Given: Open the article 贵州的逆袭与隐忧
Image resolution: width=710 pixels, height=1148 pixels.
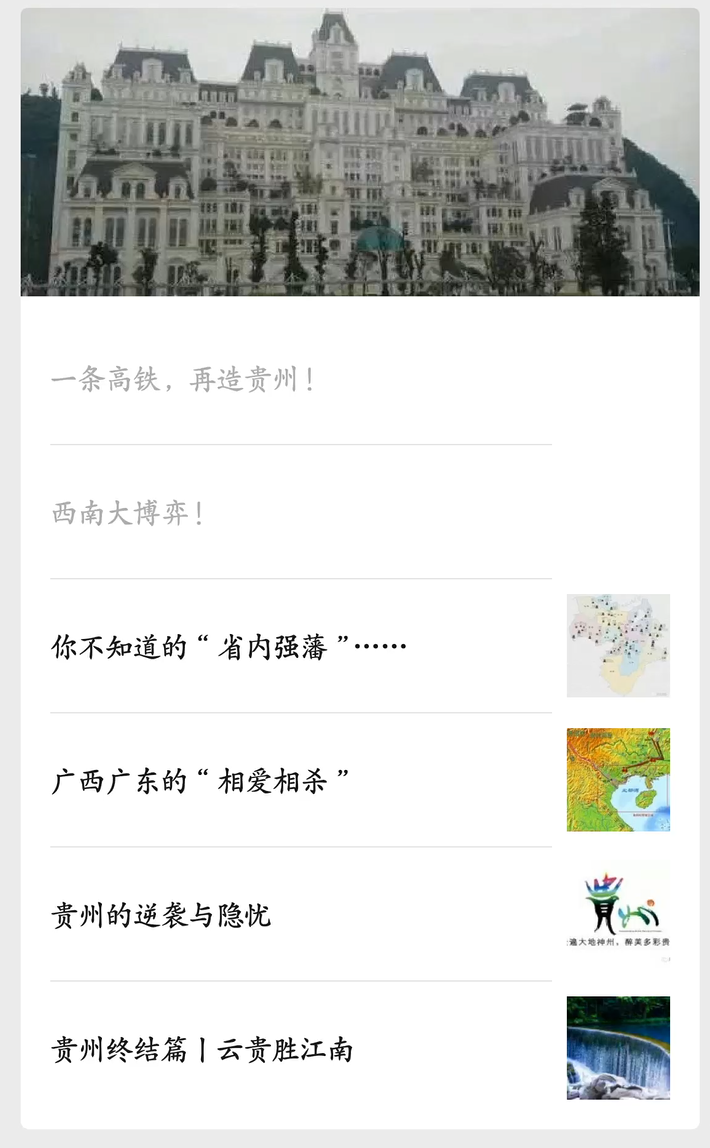Looking at the screenshot, I should click(x=360, y=914).
